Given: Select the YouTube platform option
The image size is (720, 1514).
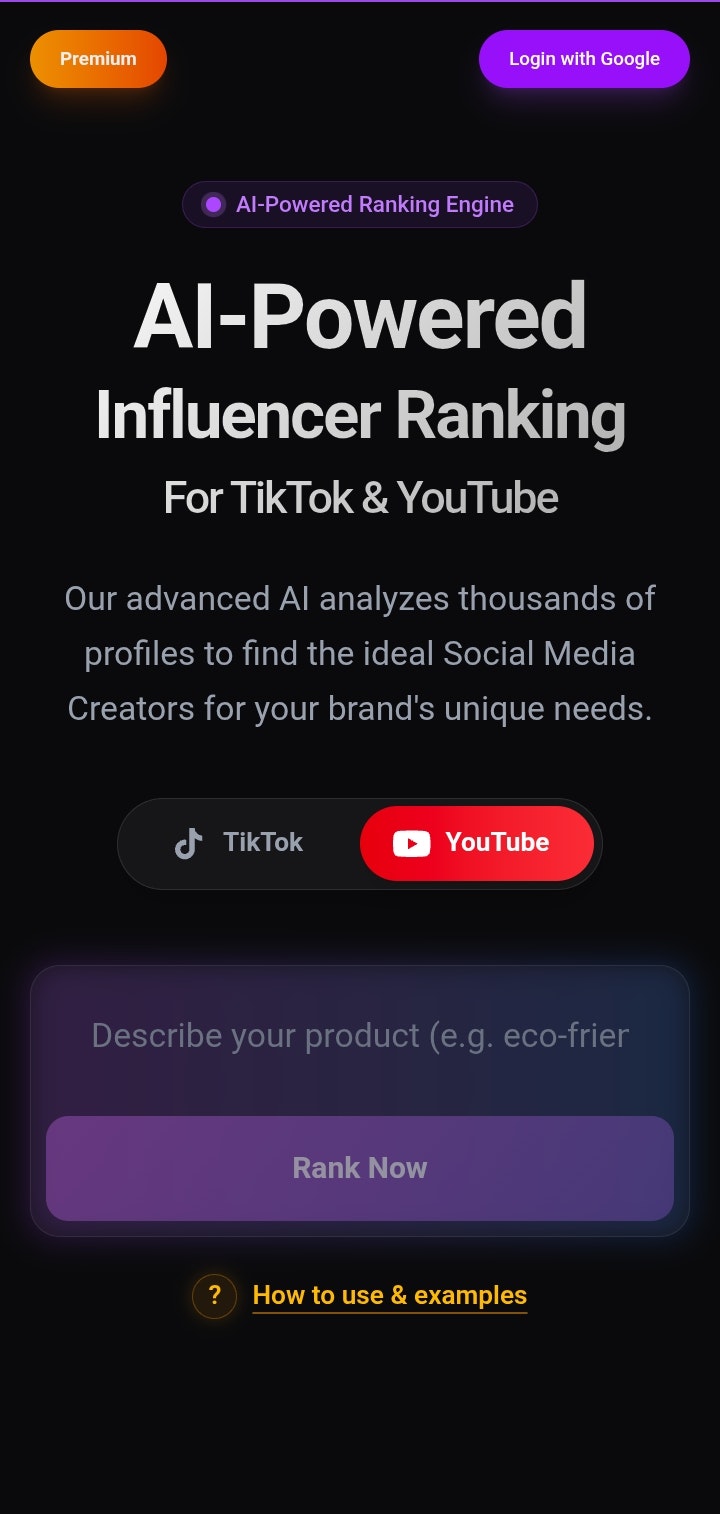Looking at the screenshot, I should (x=476, y=843).
